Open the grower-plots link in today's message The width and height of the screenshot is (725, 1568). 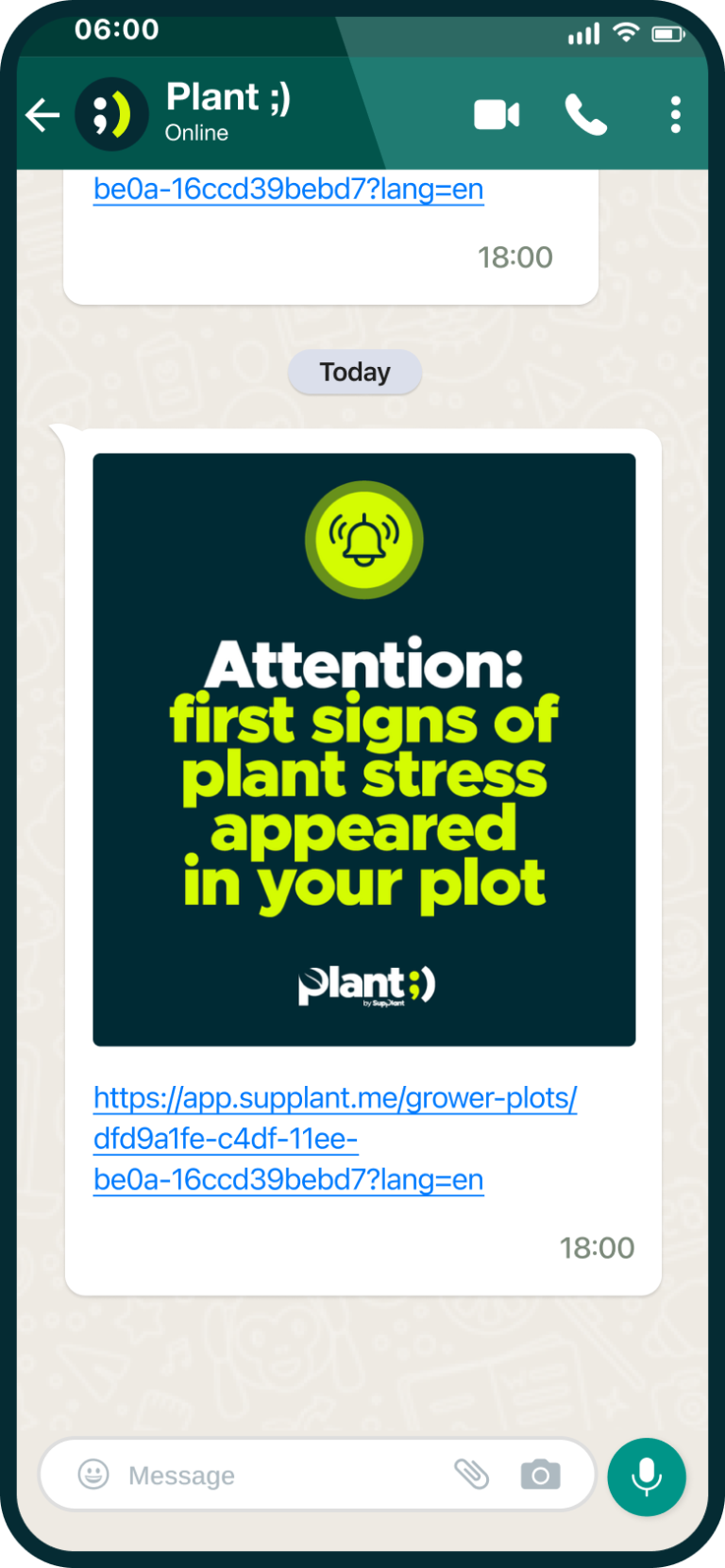(x=334, y=1098)
